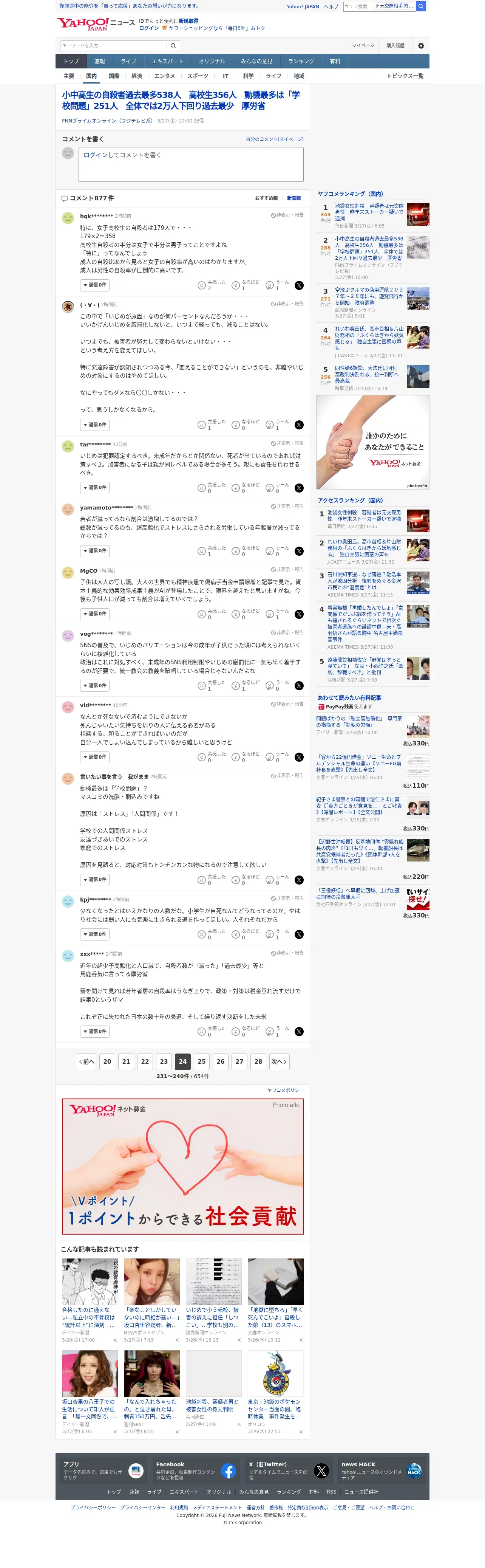The height and width of the screenshot is (1568, 485).
Task: Open the Yahoo ネット募金 heart banner
Action: pos(182,1166)
